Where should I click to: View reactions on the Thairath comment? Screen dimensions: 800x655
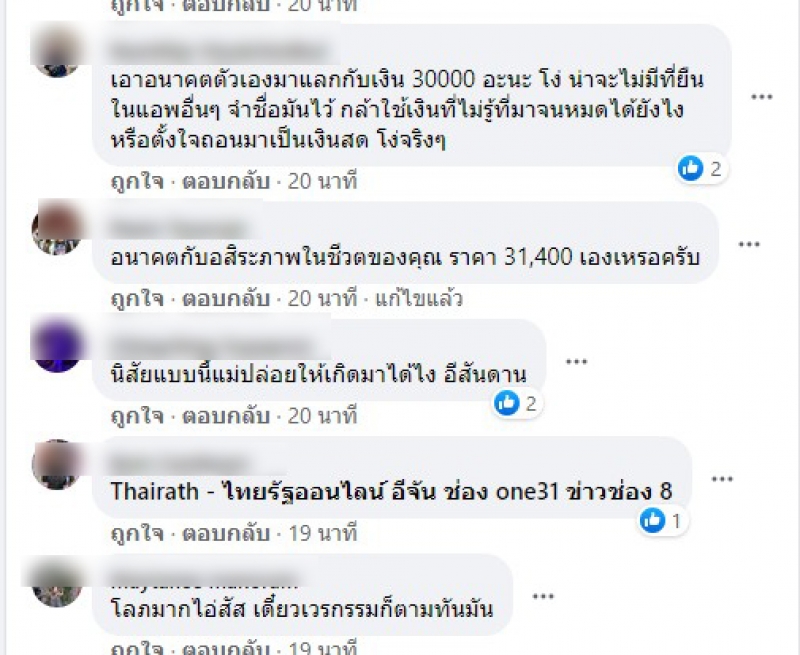(x=663, y=520)
